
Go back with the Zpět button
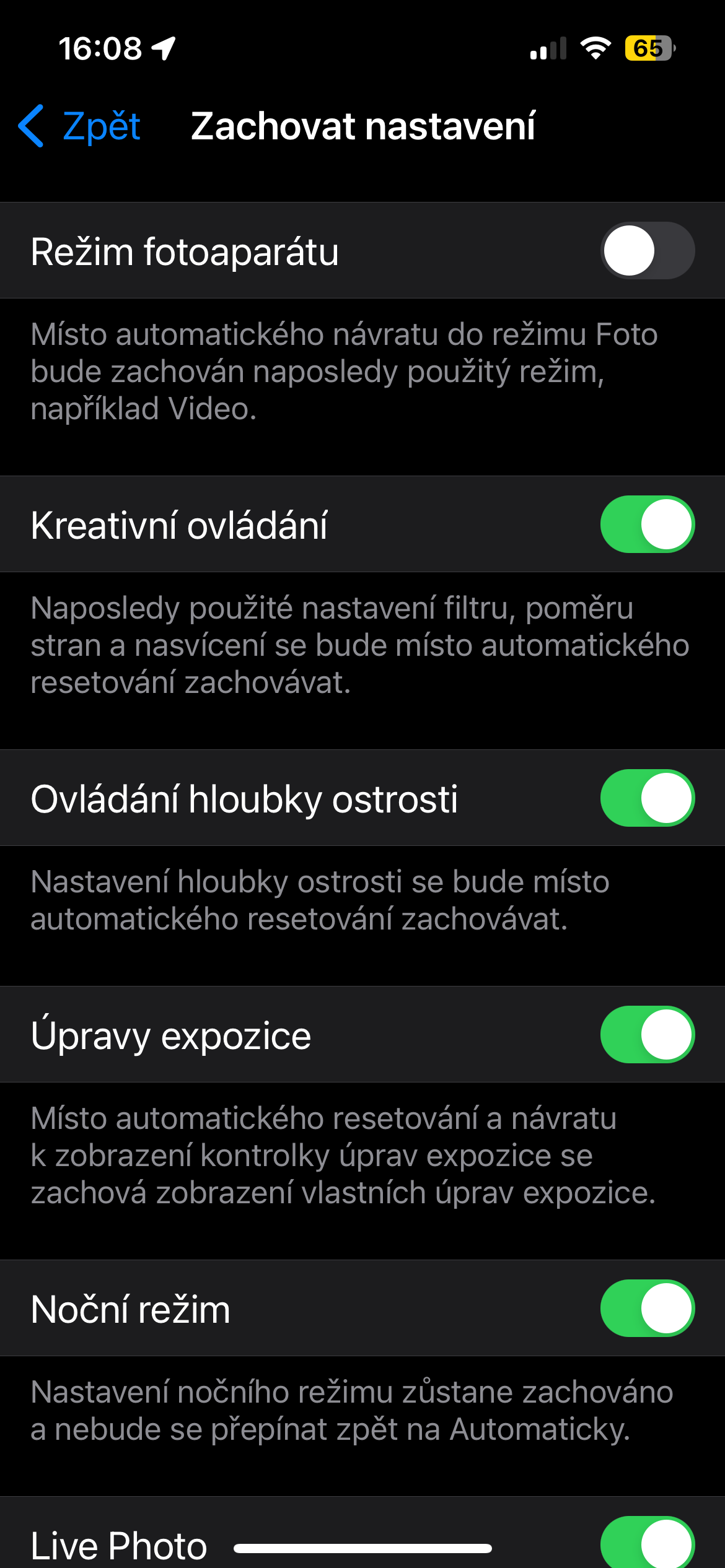[x=81, y=126]
